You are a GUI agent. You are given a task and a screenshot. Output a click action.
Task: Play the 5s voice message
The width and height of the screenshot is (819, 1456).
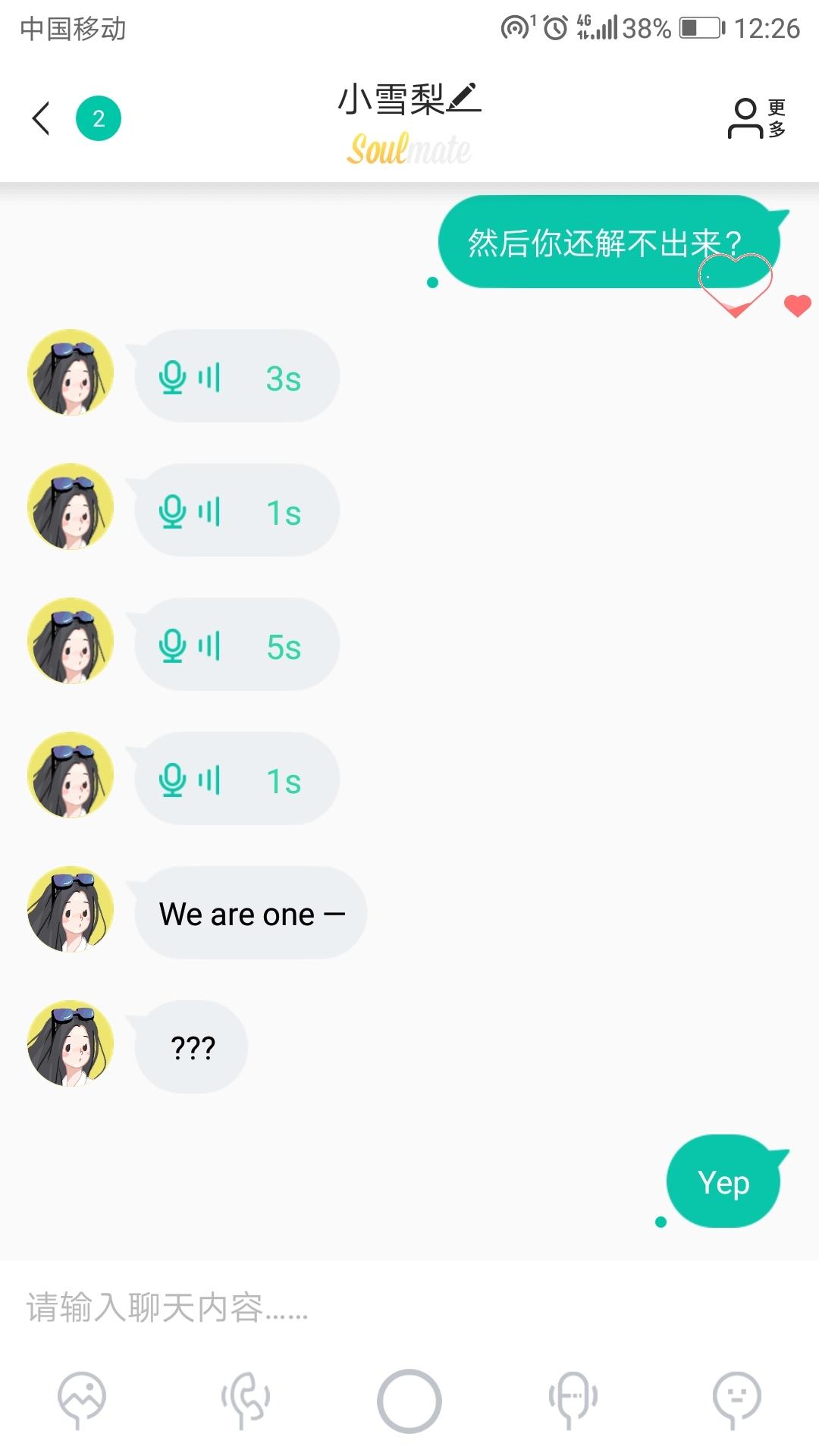[237, 645]
